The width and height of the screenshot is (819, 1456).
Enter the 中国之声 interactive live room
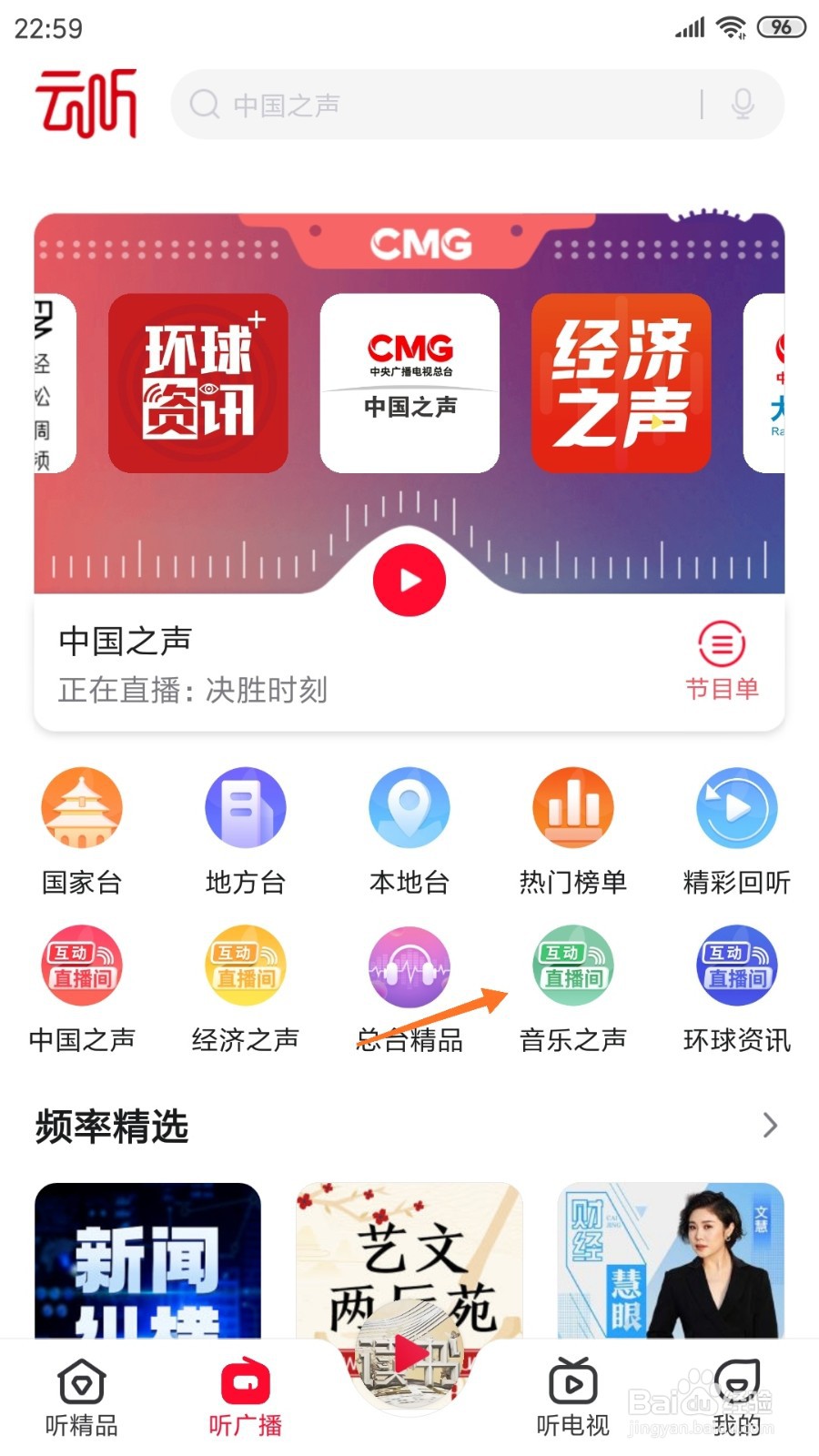(81, 987)
